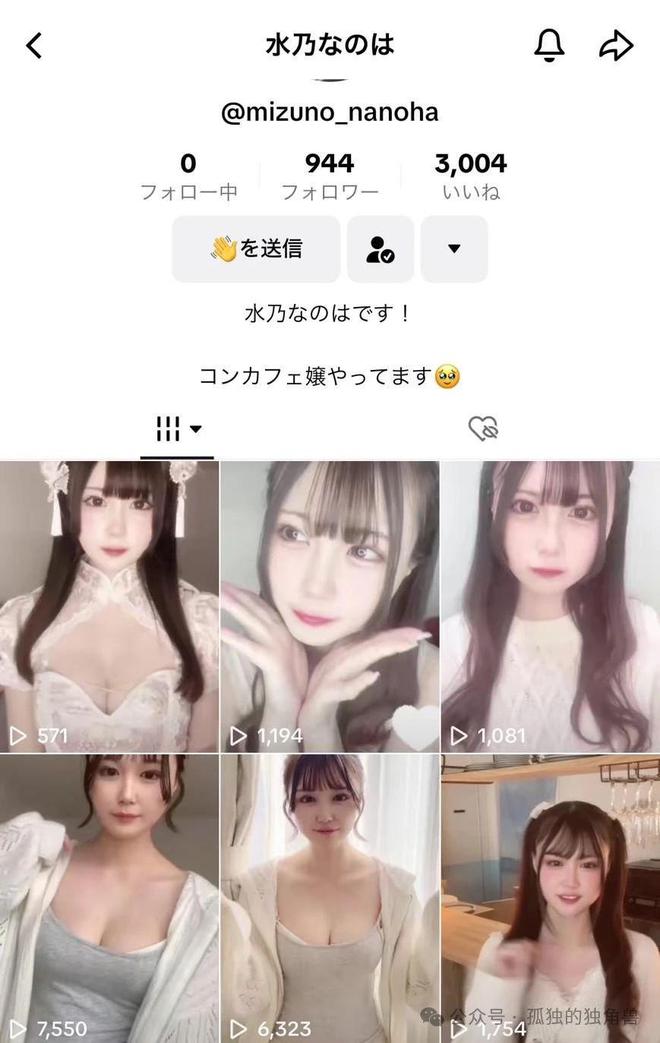Tap the 👋を送信 button
This screenshot has height=1043, width=660.
pyautogui.click(x=256, y=248)
